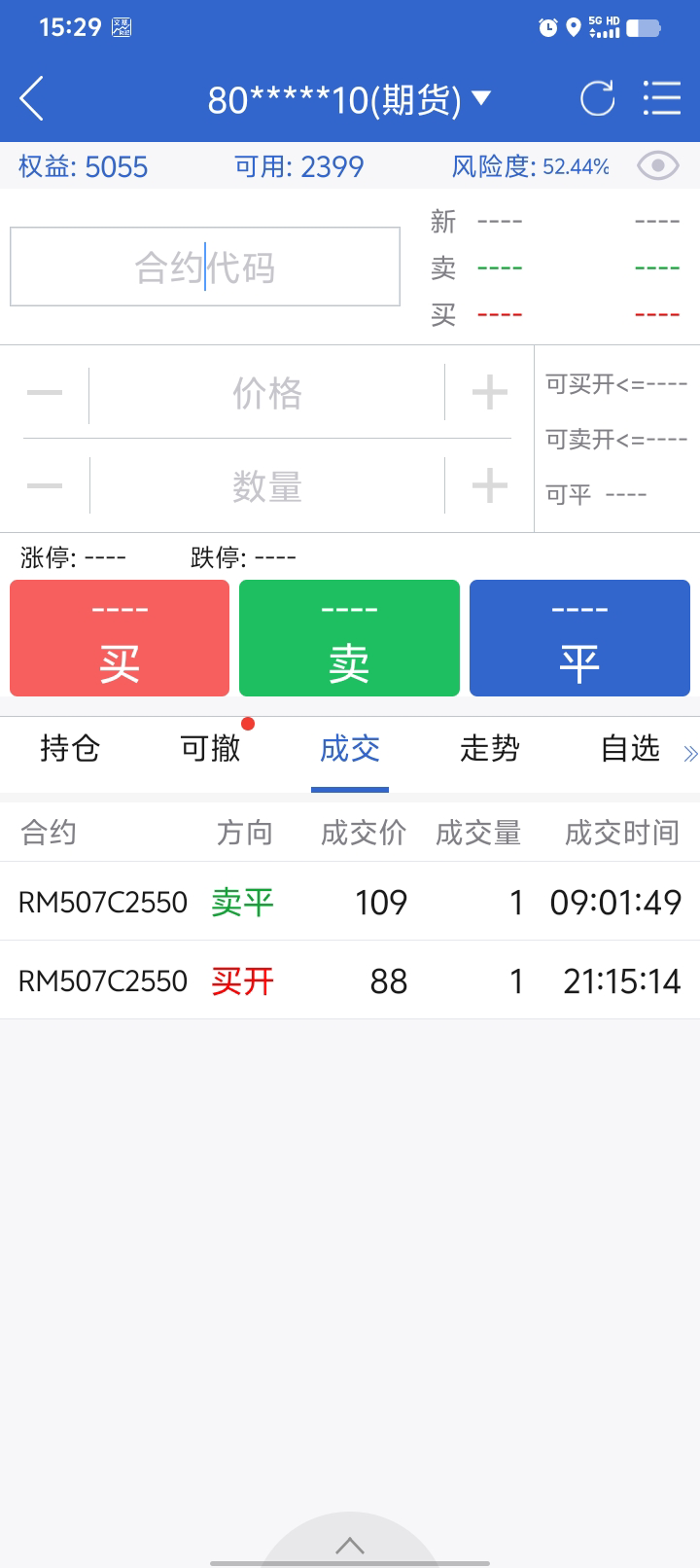Toggle visibility of account funds
Viewport: 700px width, 1568px height.
tap(658, 166)
